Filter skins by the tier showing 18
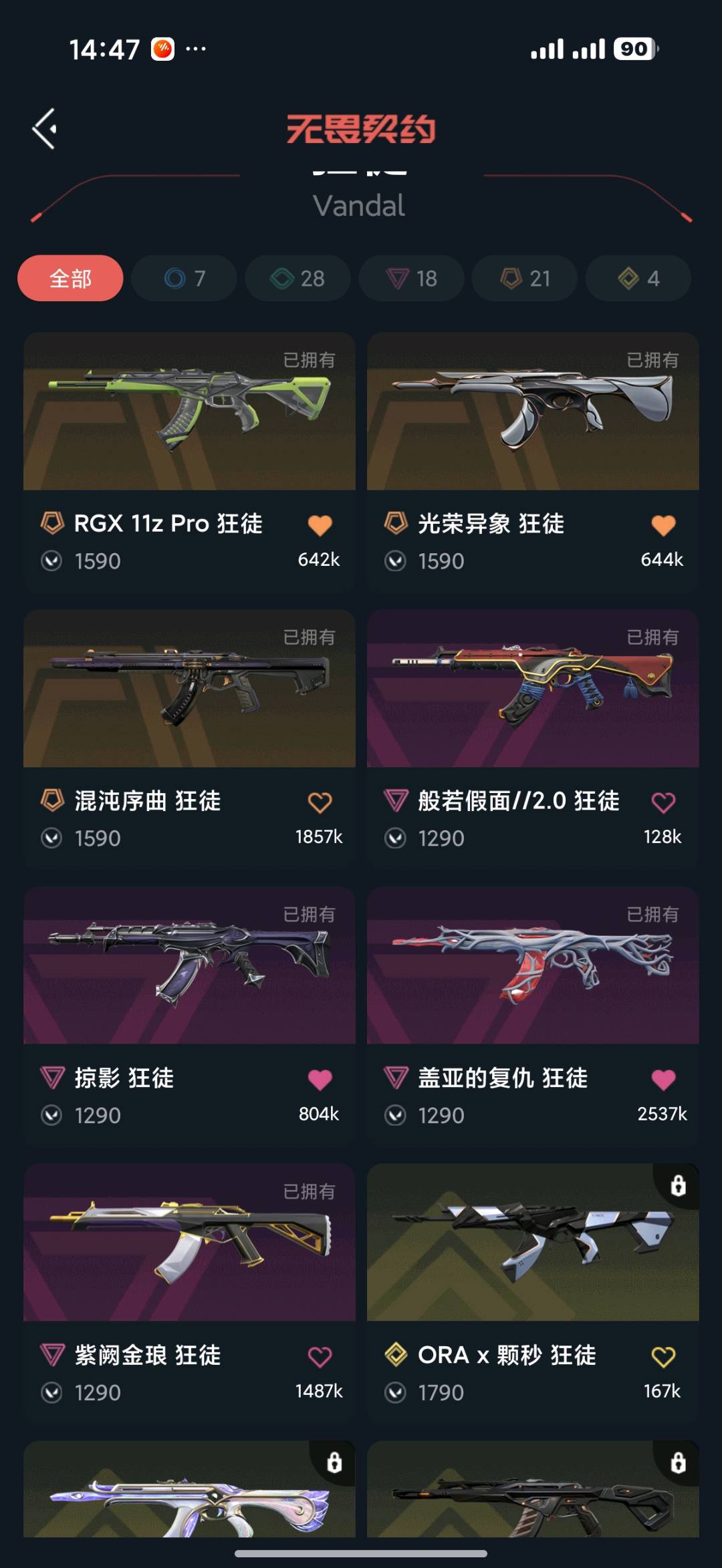 (x=412, y=278)
